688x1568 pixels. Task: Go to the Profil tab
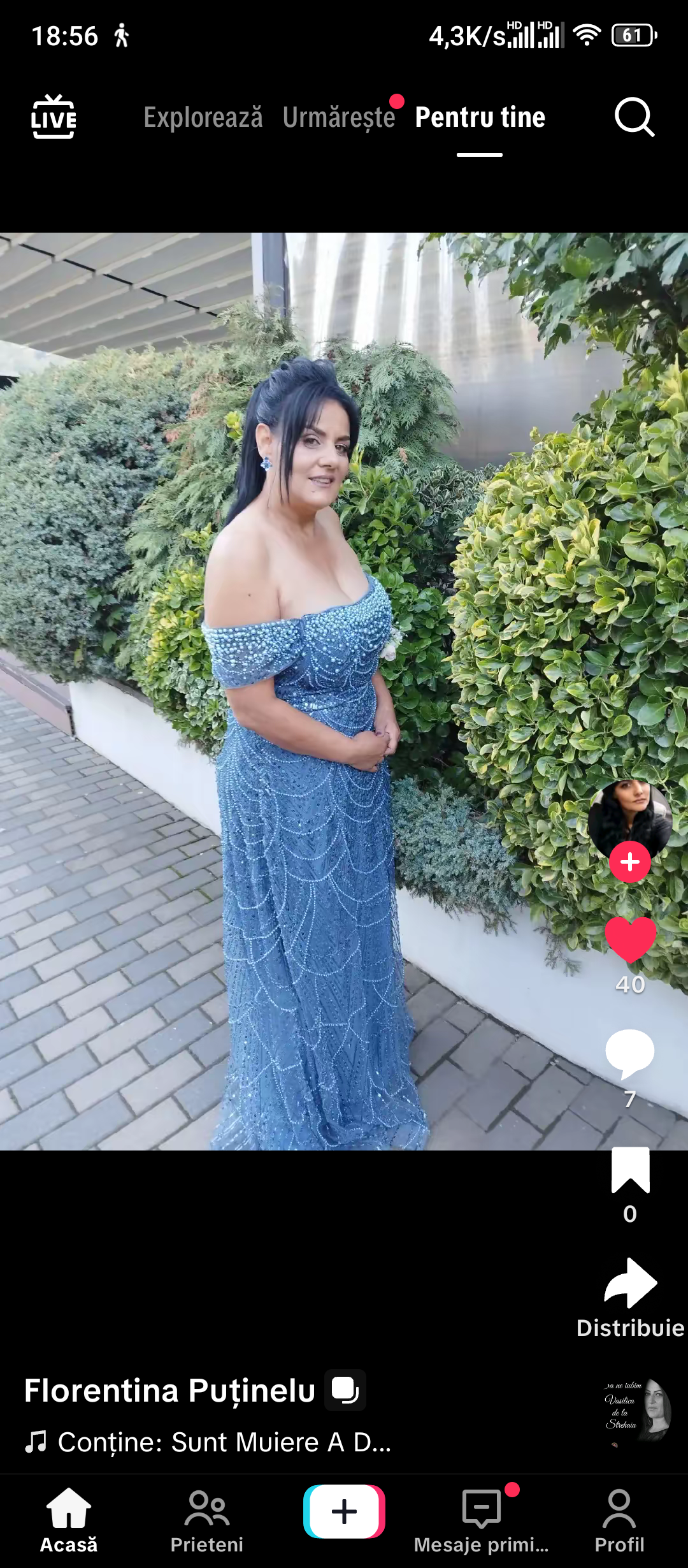[x=619, y=1520]
